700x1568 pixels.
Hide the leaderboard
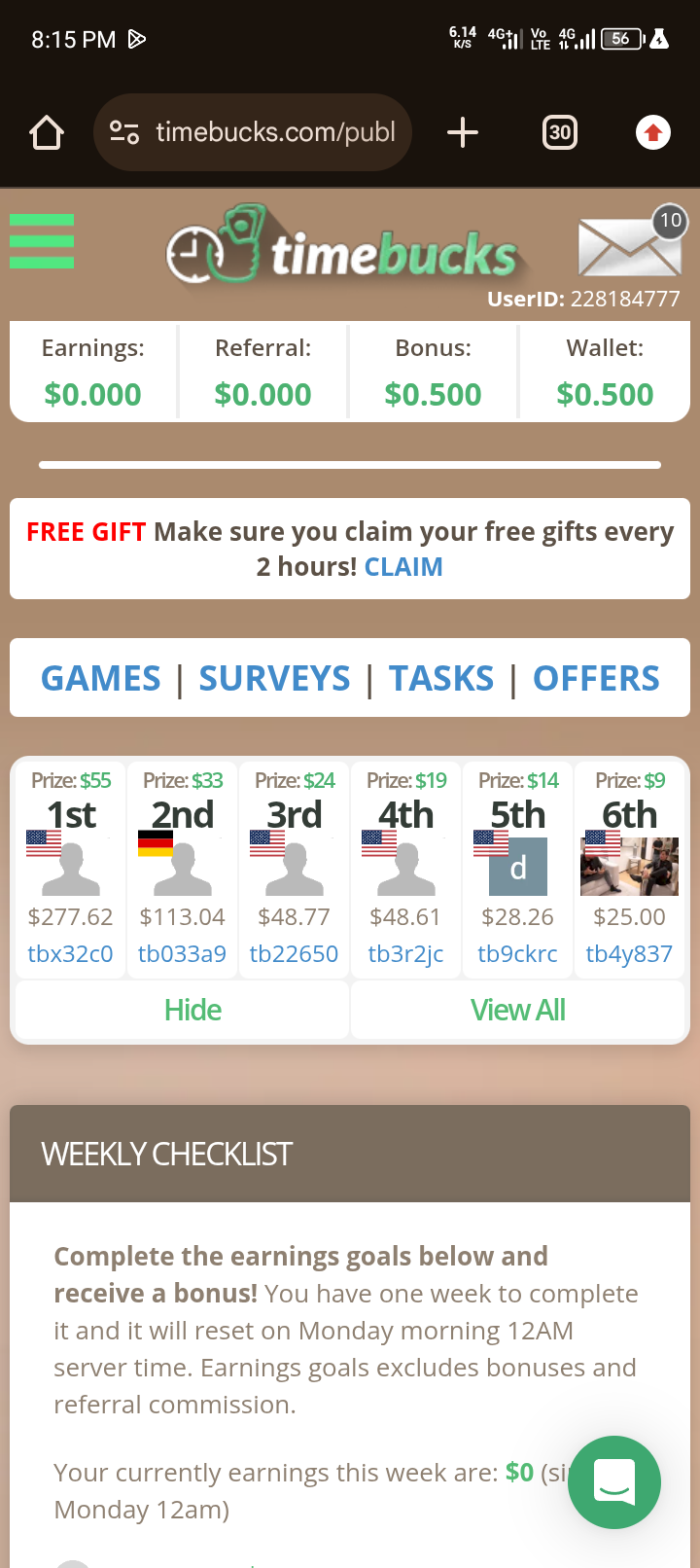[x=192, y=1010]
